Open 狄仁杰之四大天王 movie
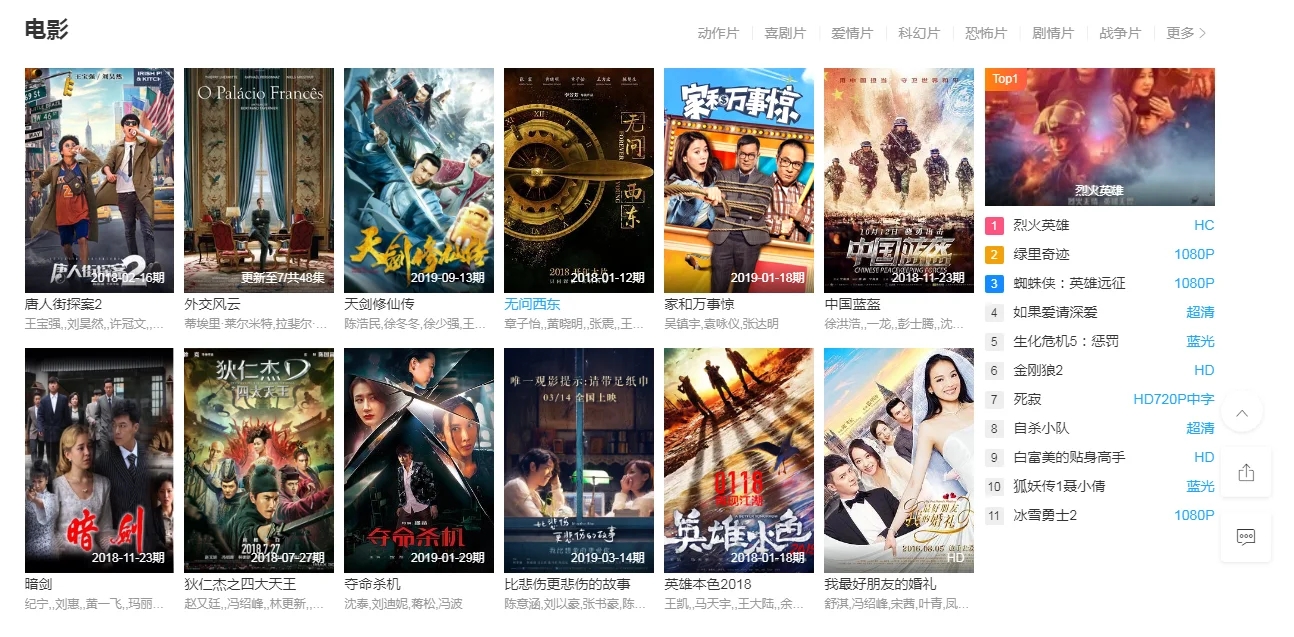Screen dimensions: 1294x637 259,460
